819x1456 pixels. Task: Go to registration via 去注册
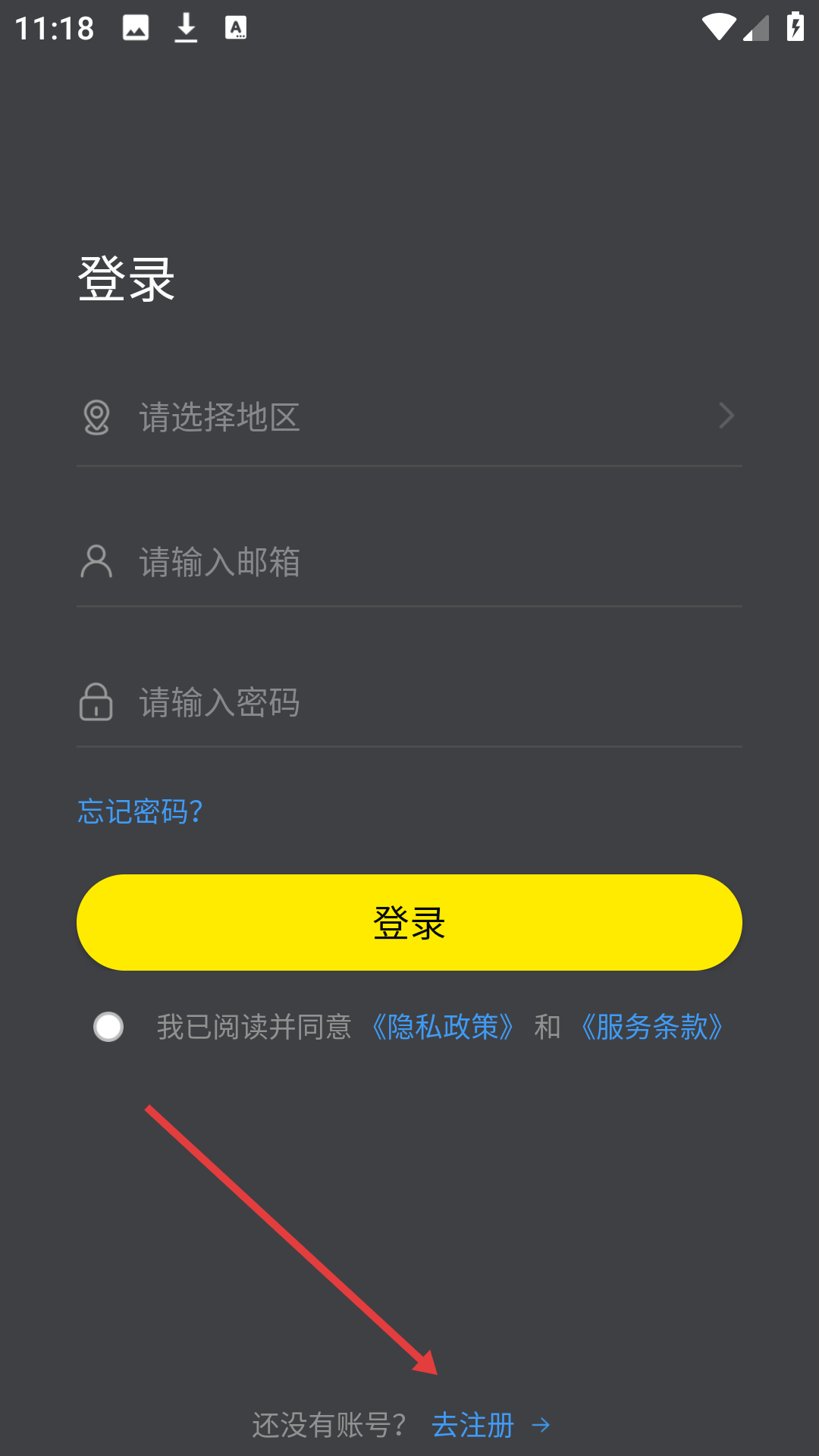pos(474,1425)
